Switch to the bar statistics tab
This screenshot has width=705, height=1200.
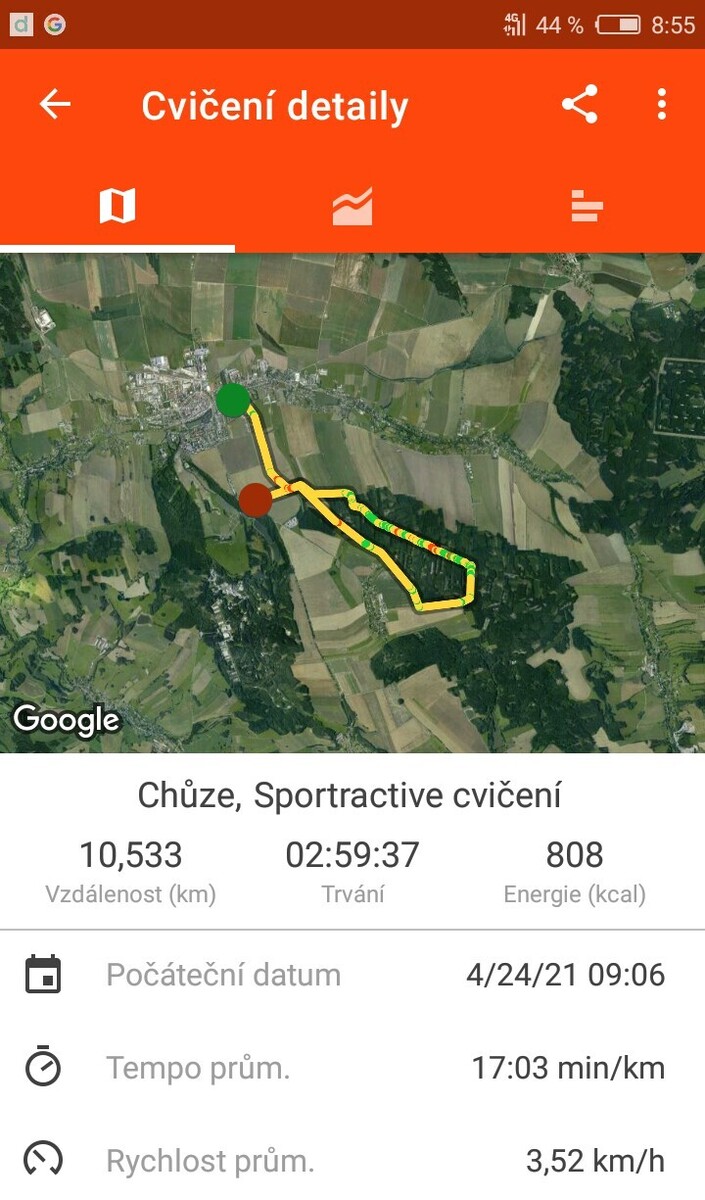pyautogui.click(x=587, y=207)
